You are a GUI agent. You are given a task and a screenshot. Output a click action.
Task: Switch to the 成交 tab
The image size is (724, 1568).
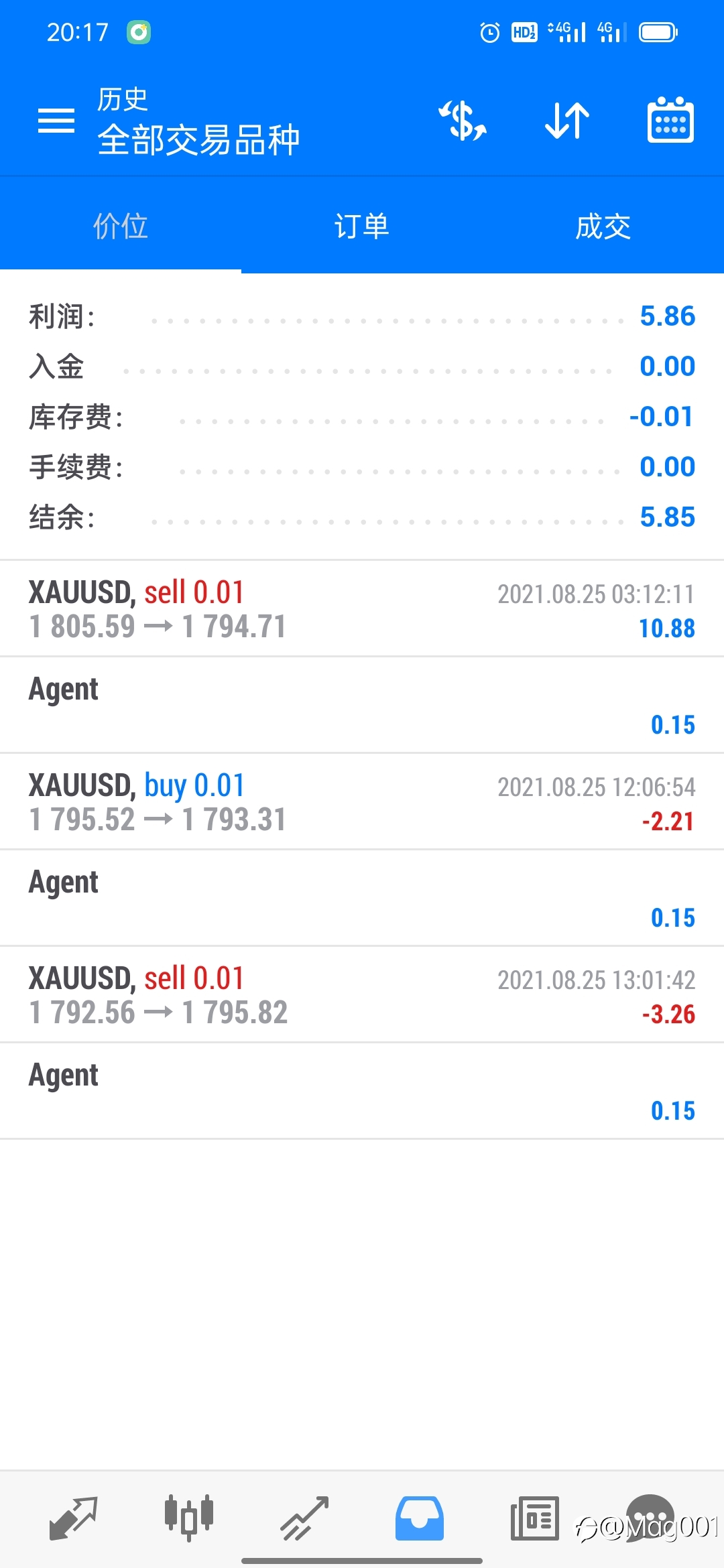603,226
